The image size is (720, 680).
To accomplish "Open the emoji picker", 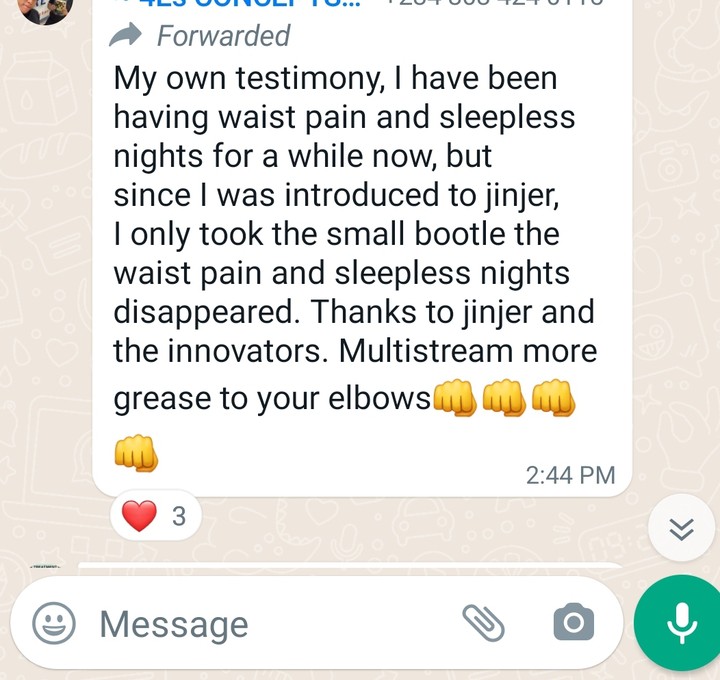I will (x=54, y=624).
